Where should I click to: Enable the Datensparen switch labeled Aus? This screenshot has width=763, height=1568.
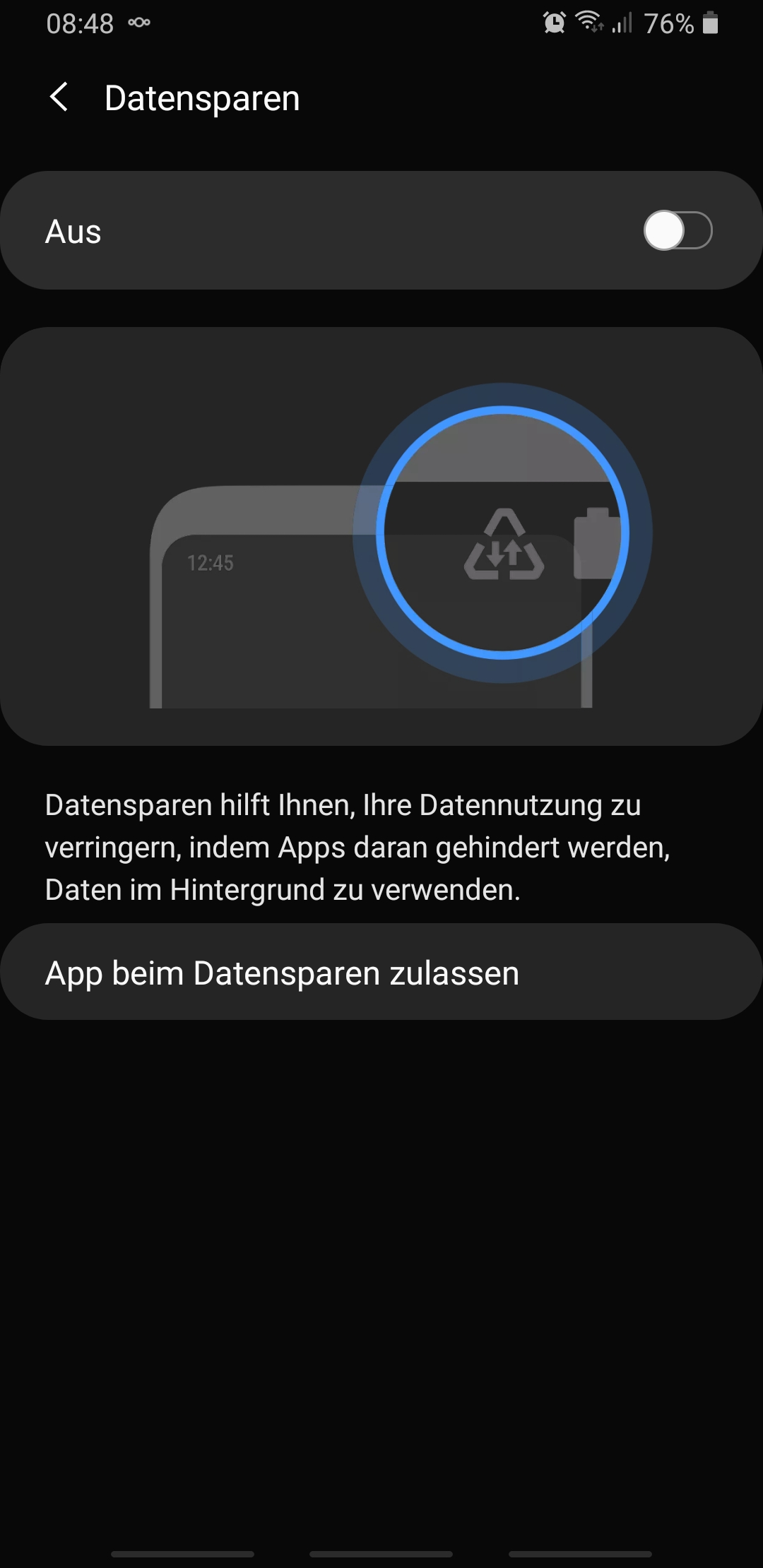click(x=680, y=230)
